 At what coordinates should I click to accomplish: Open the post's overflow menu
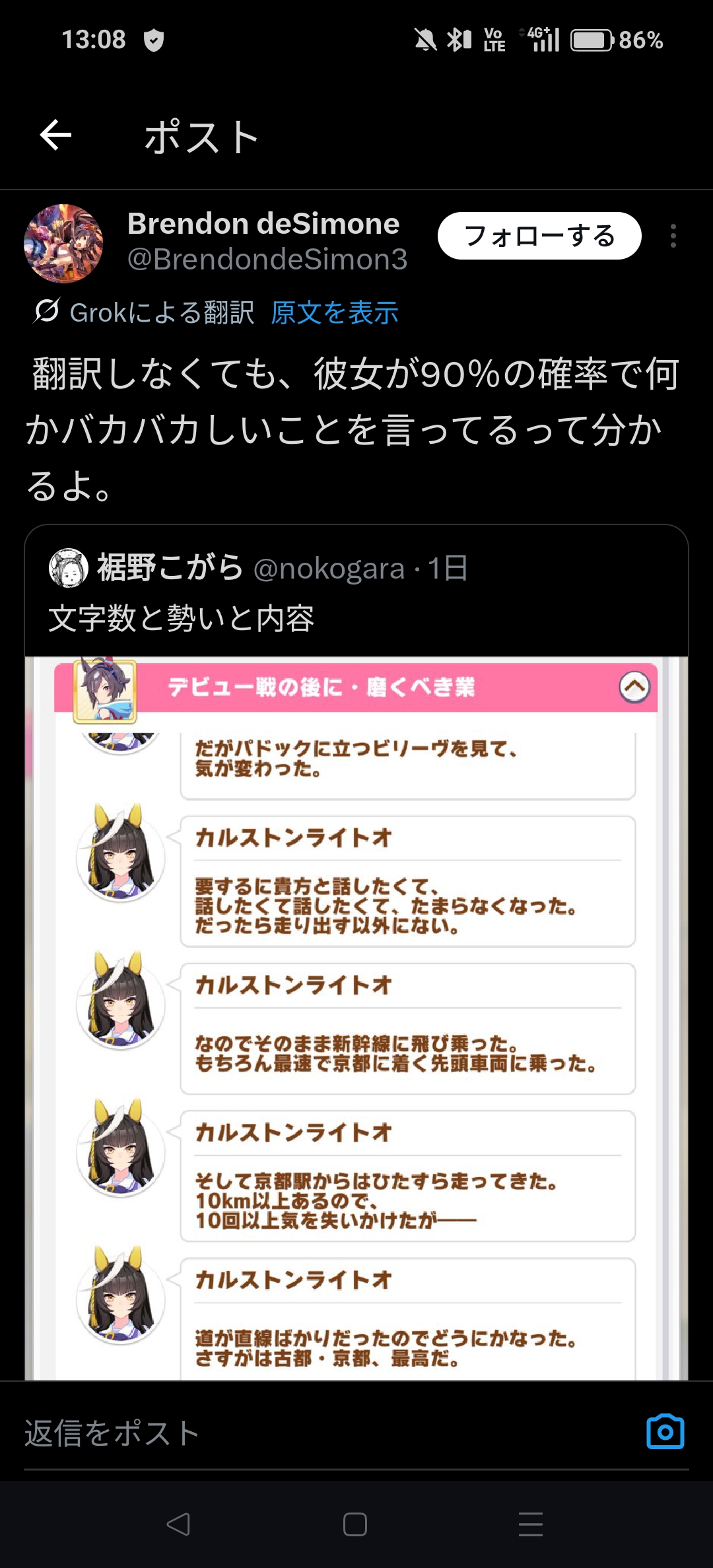(x=673, y=236)
